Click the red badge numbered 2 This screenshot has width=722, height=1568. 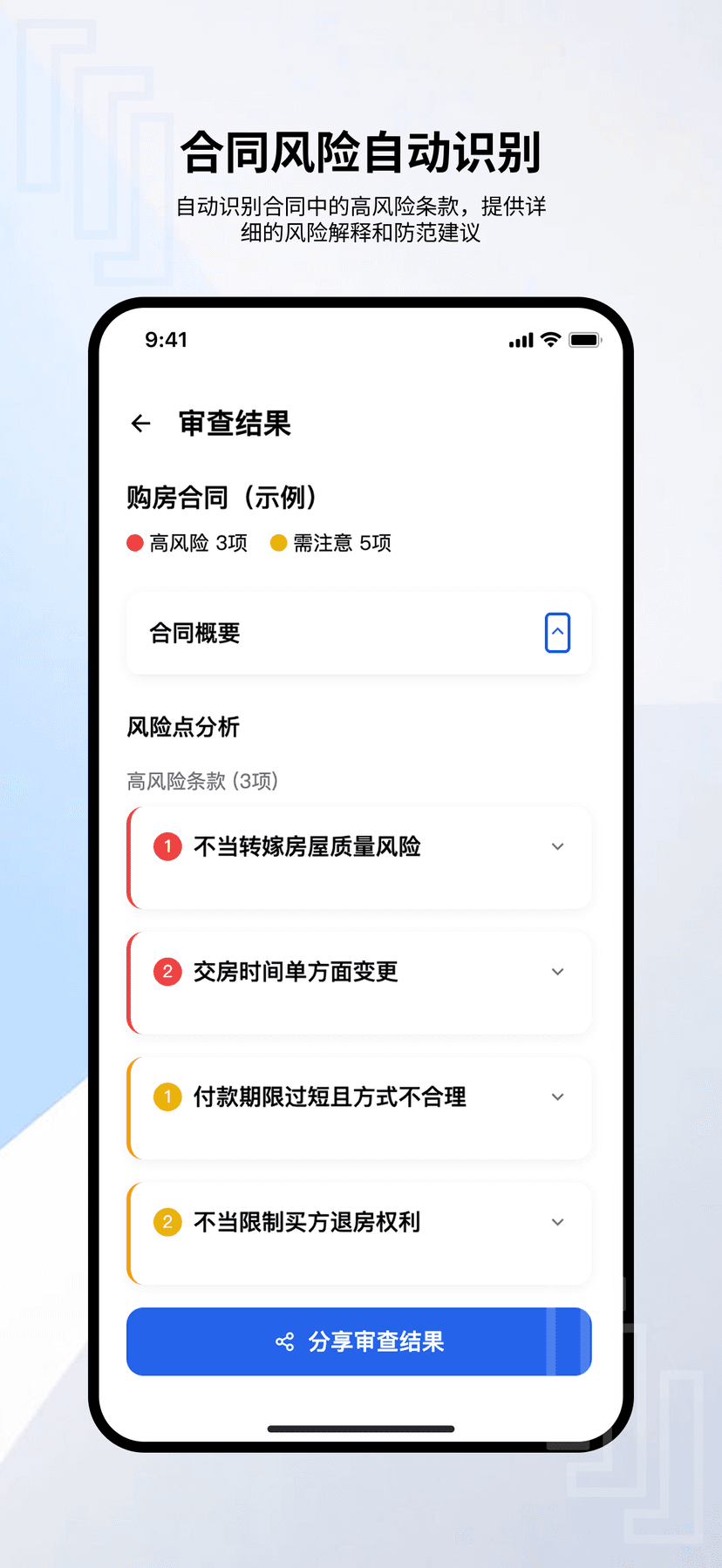coord(167,971)
